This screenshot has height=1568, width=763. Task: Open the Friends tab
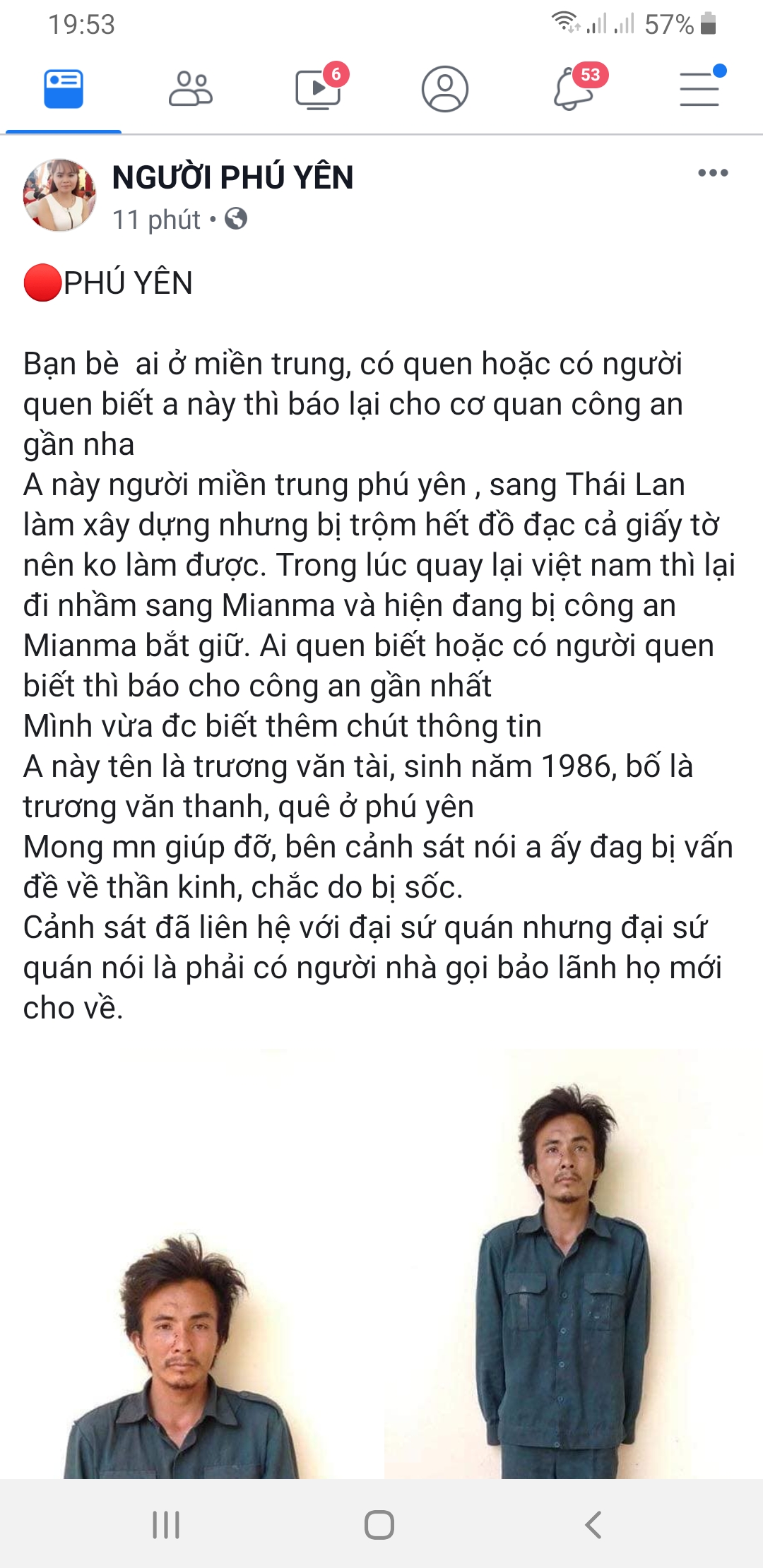coord(190,90)
